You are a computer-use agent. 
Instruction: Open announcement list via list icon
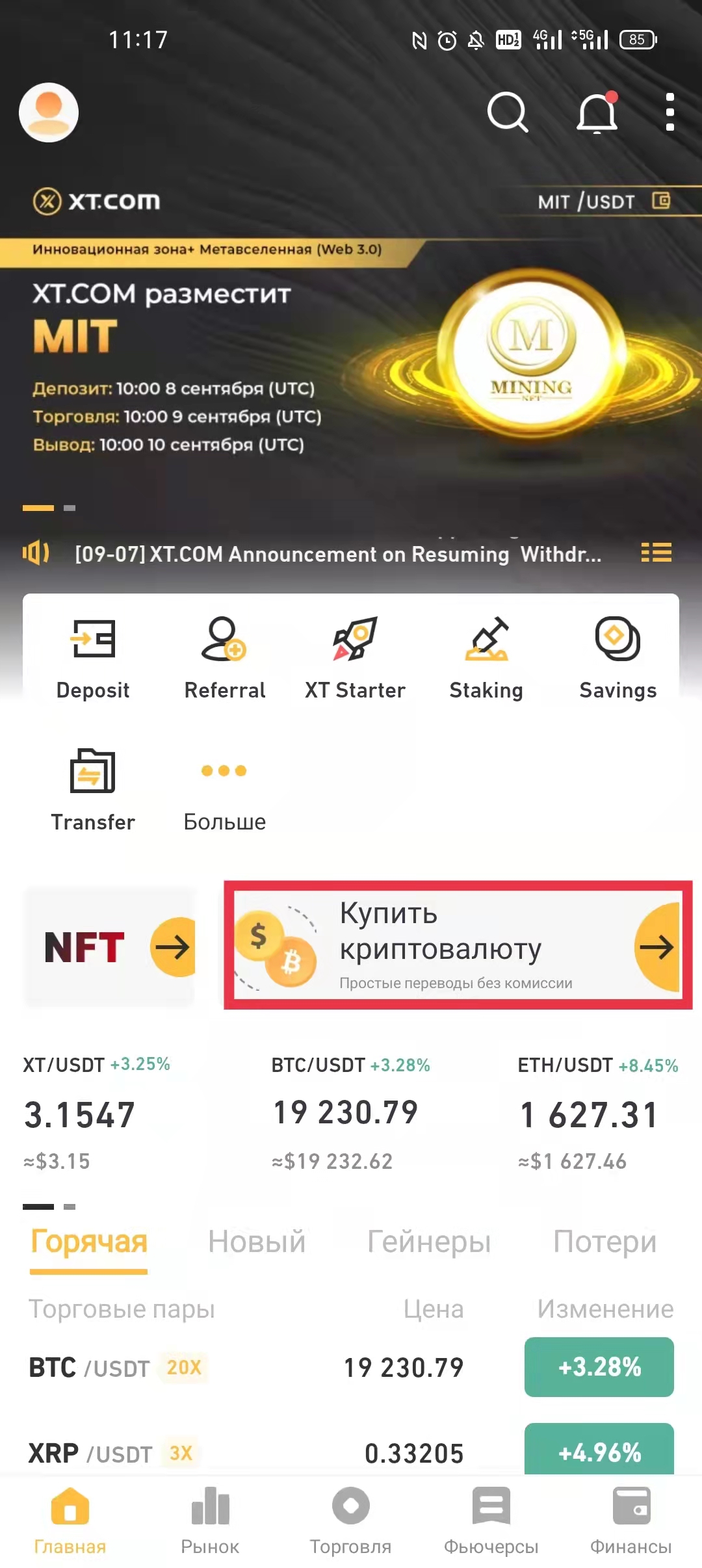pos(656,553)
